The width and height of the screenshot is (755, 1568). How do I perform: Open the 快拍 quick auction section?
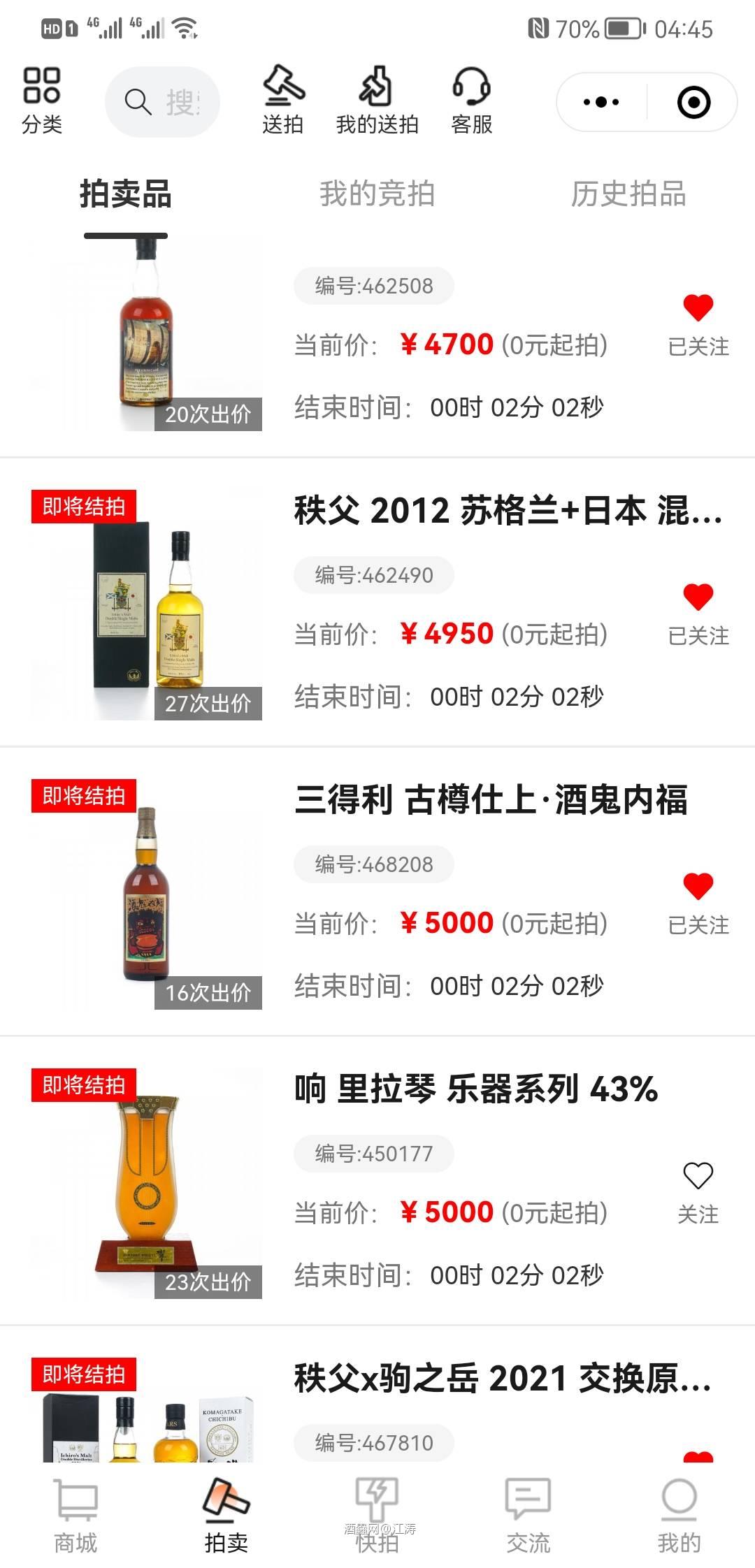(x=377, y=1516)
